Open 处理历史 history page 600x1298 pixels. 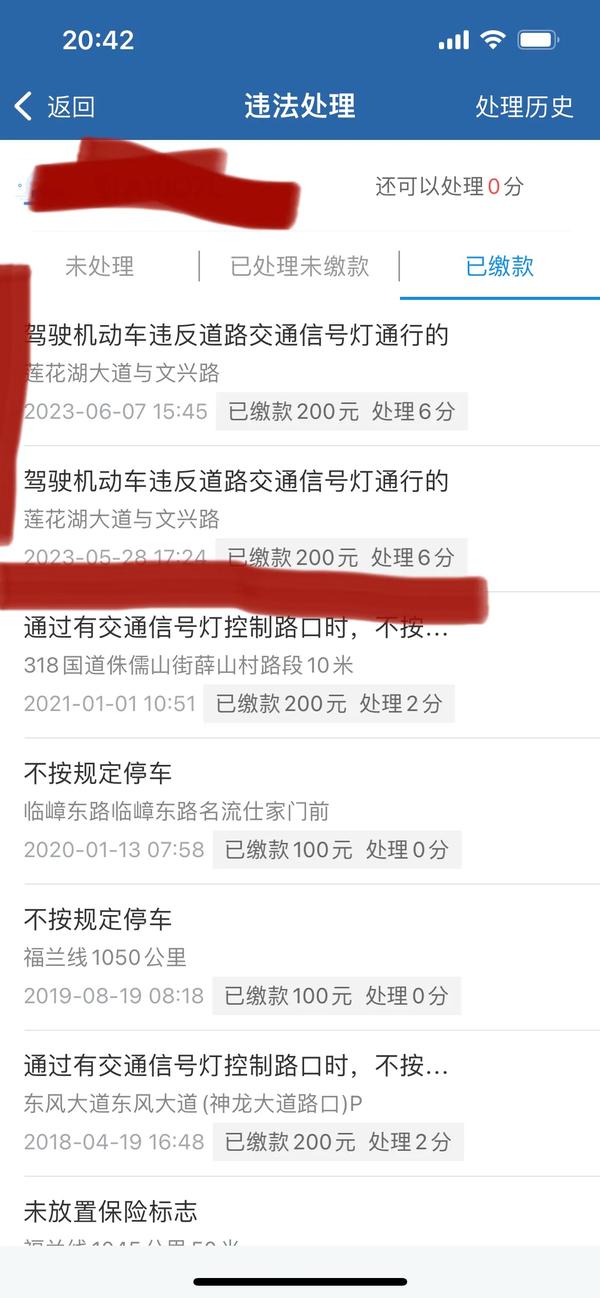point(524,106)
